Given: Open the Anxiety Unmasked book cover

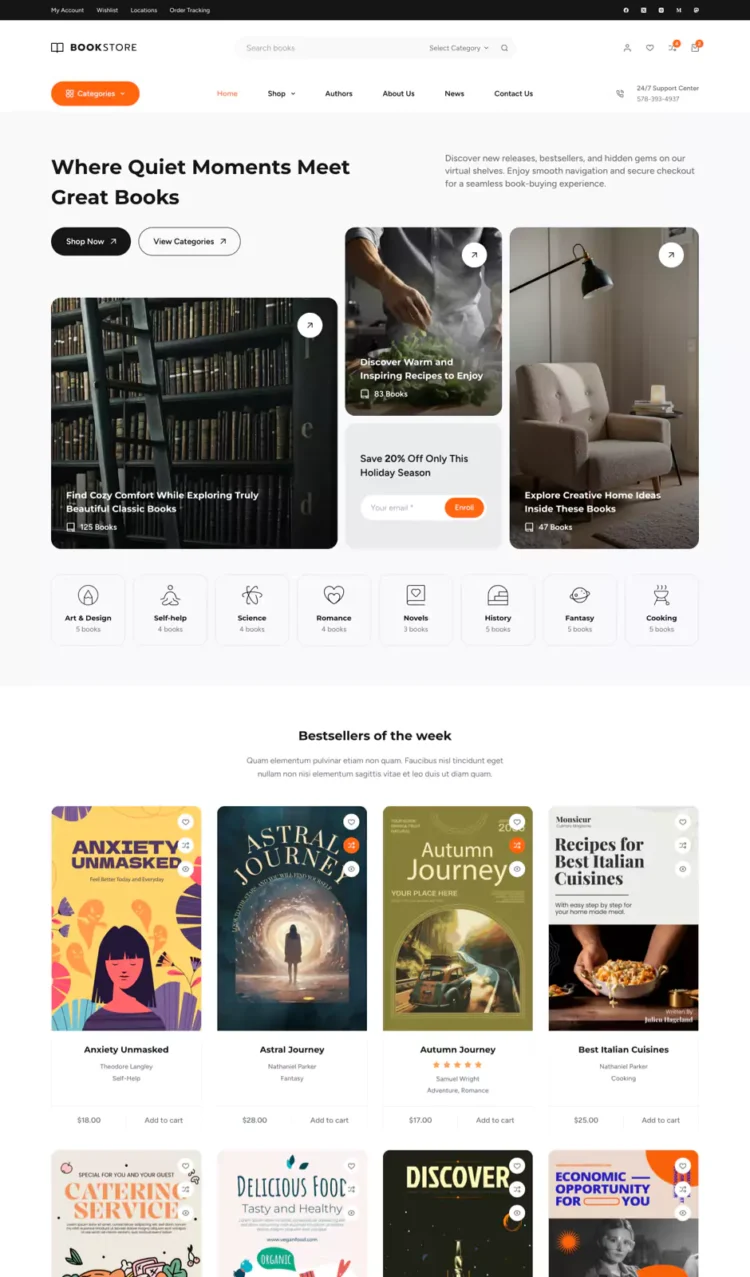Looking at the screenshot, I should tap(126, 918).
